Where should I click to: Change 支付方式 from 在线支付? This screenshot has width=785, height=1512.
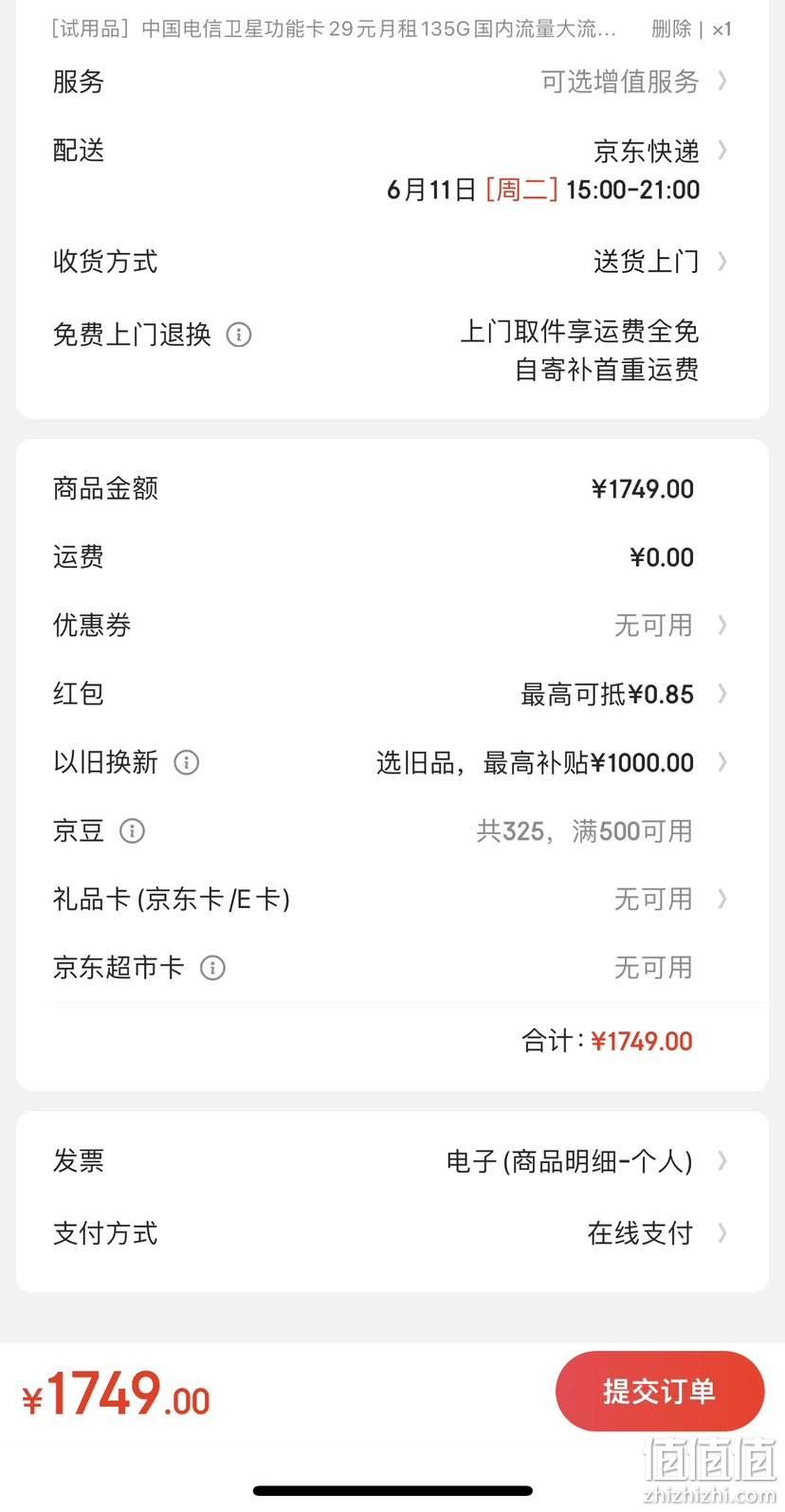point(392,1233)
